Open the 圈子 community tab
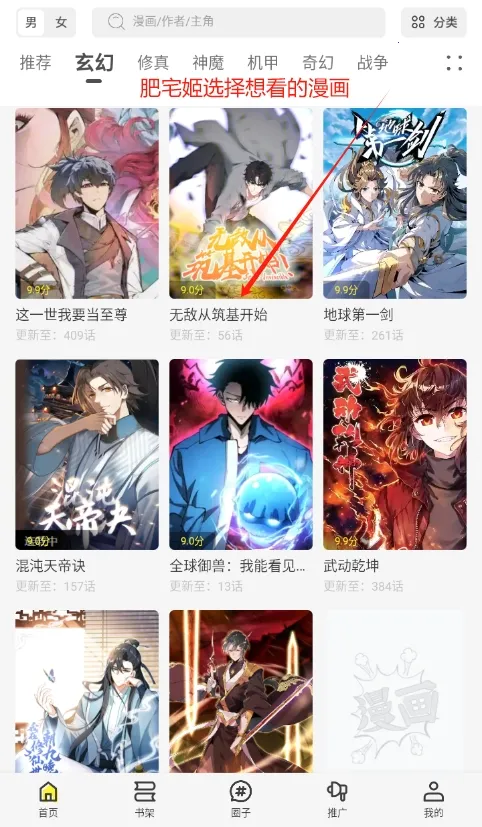The height and width of the screenshot is (827, 482). tap(240, 799)
